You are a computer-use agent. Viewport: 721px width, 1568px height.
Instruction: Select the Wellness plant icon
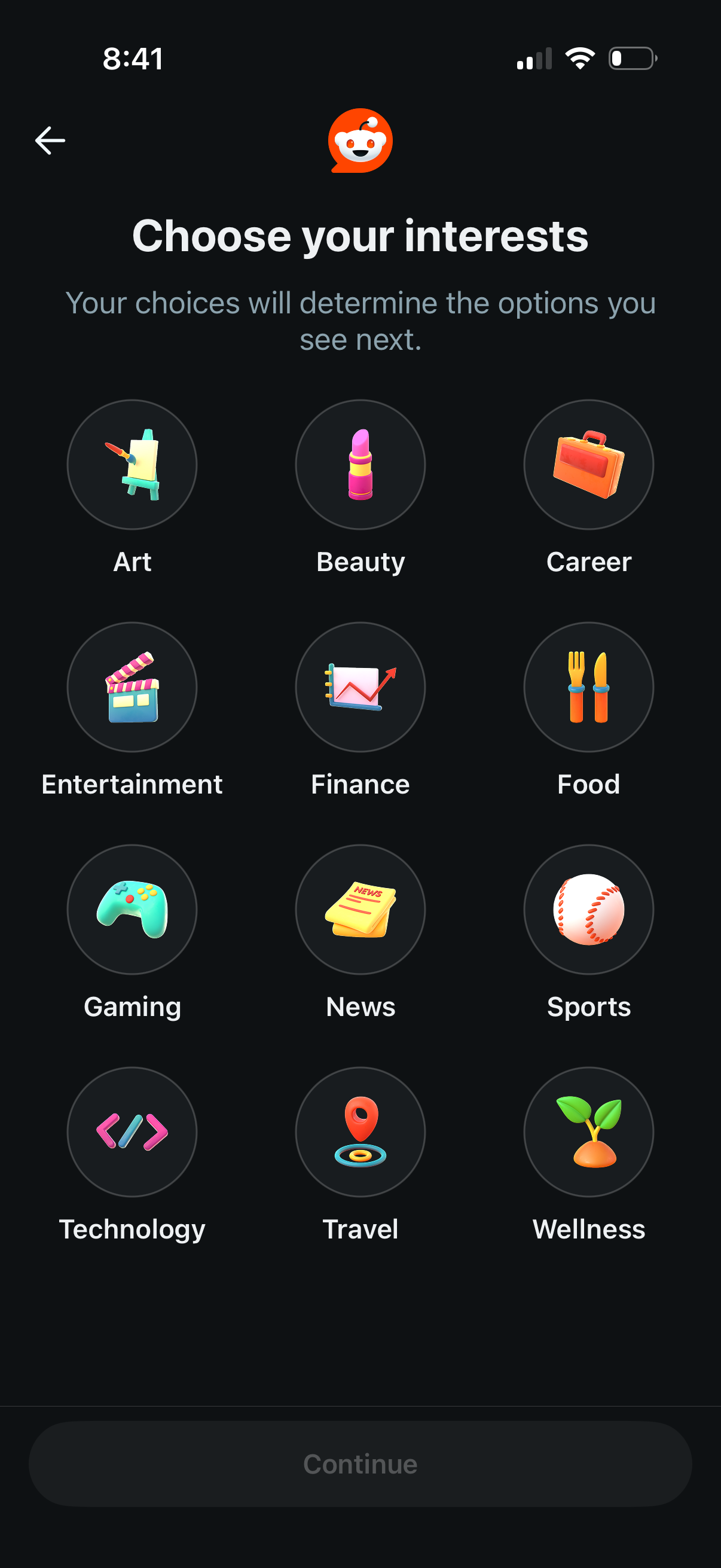tap(588, 1132)
